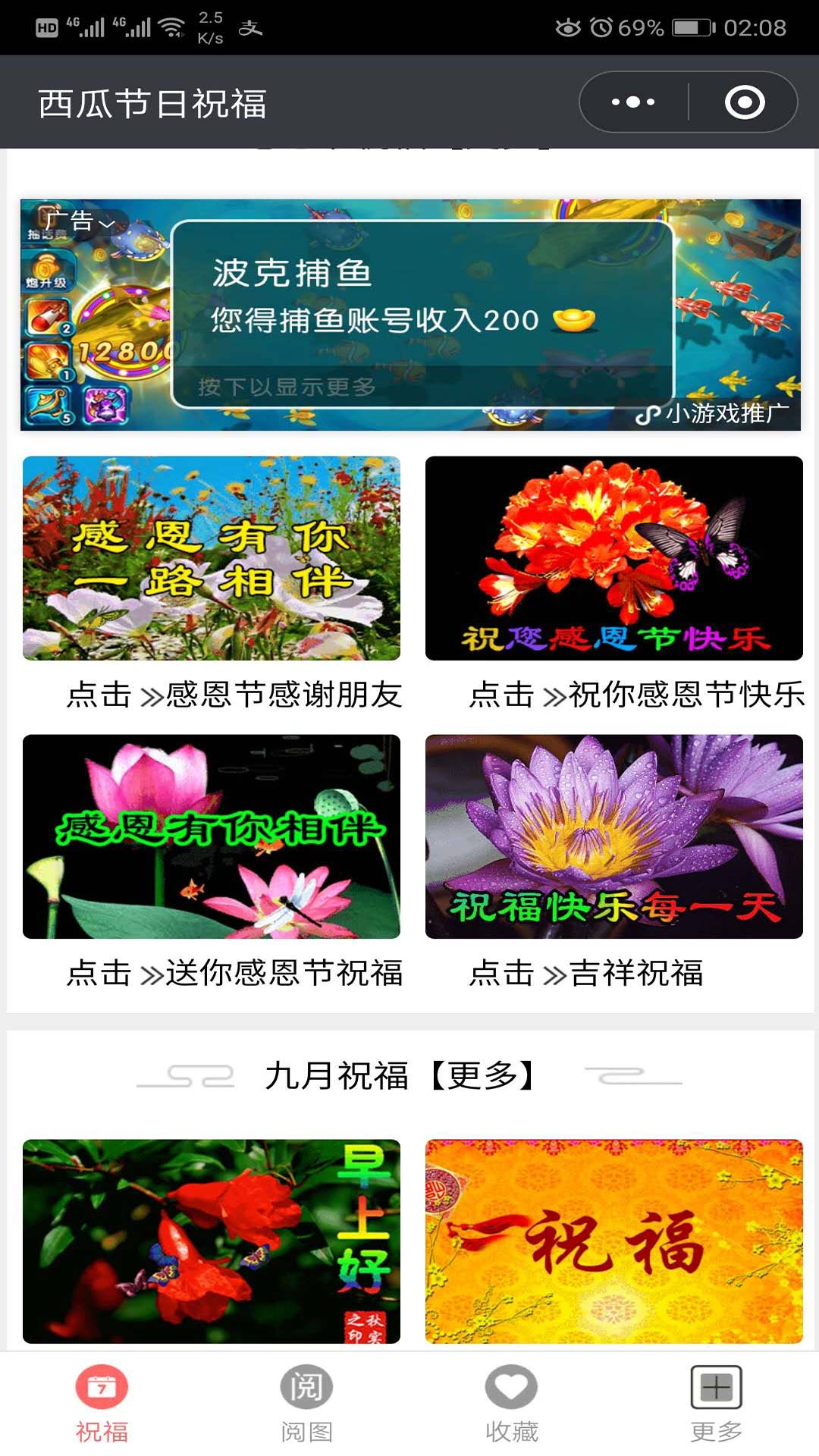Switch to the 祝福 tab
The image size is (819, 1456).
point(102,1403)
